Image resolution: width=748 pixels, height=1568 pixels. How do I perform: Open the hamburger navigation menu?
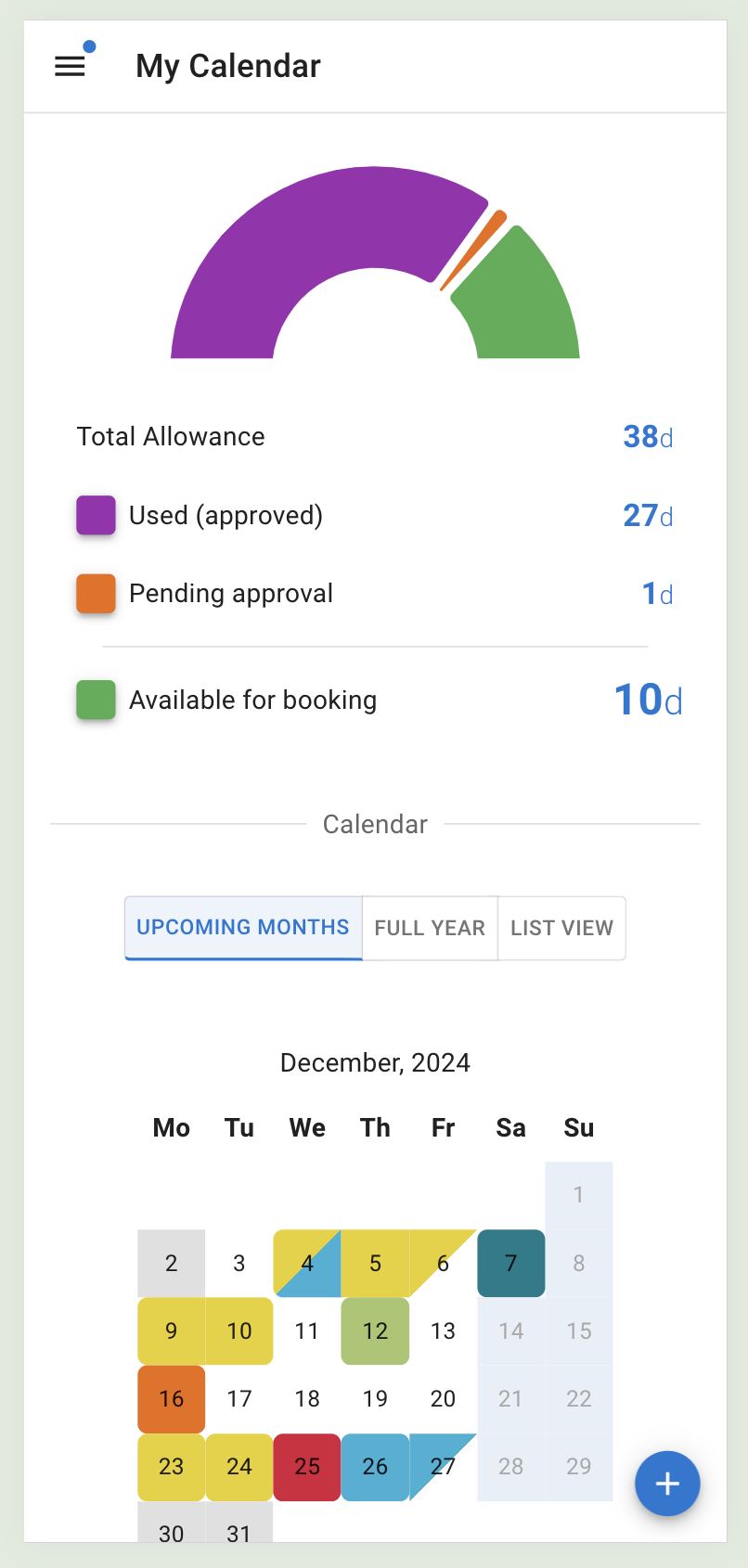[70, 66]
